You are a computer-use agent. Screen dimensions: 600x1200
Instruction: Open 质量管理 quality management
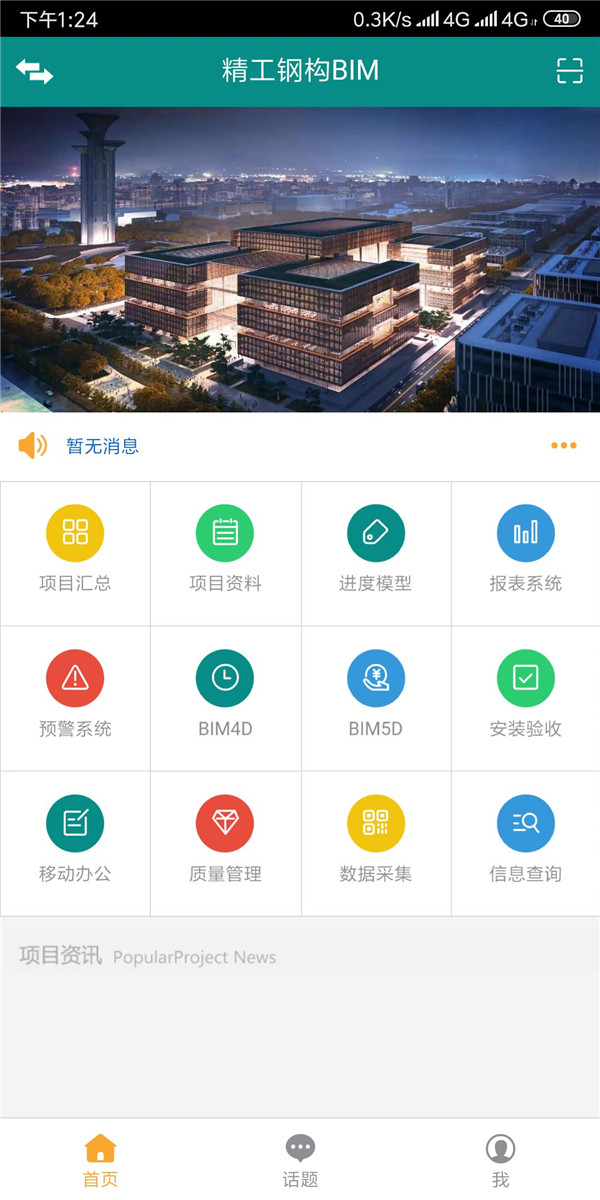pos(225,842)
